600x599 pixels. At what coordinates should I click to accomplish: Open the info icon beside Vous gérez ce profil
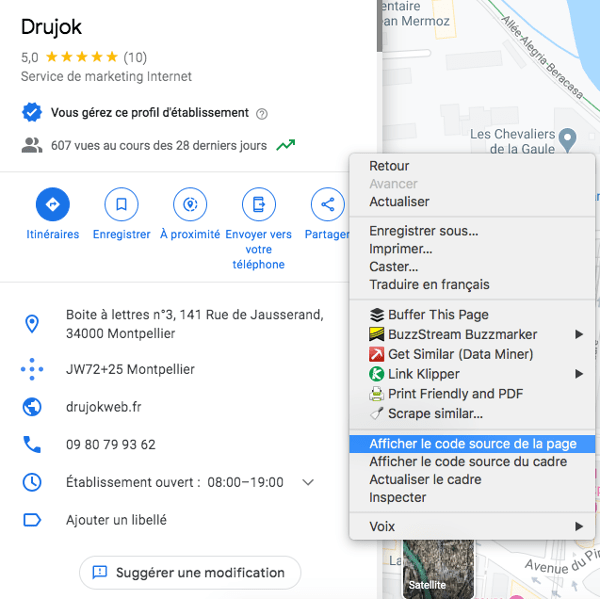tap(262, 113)
